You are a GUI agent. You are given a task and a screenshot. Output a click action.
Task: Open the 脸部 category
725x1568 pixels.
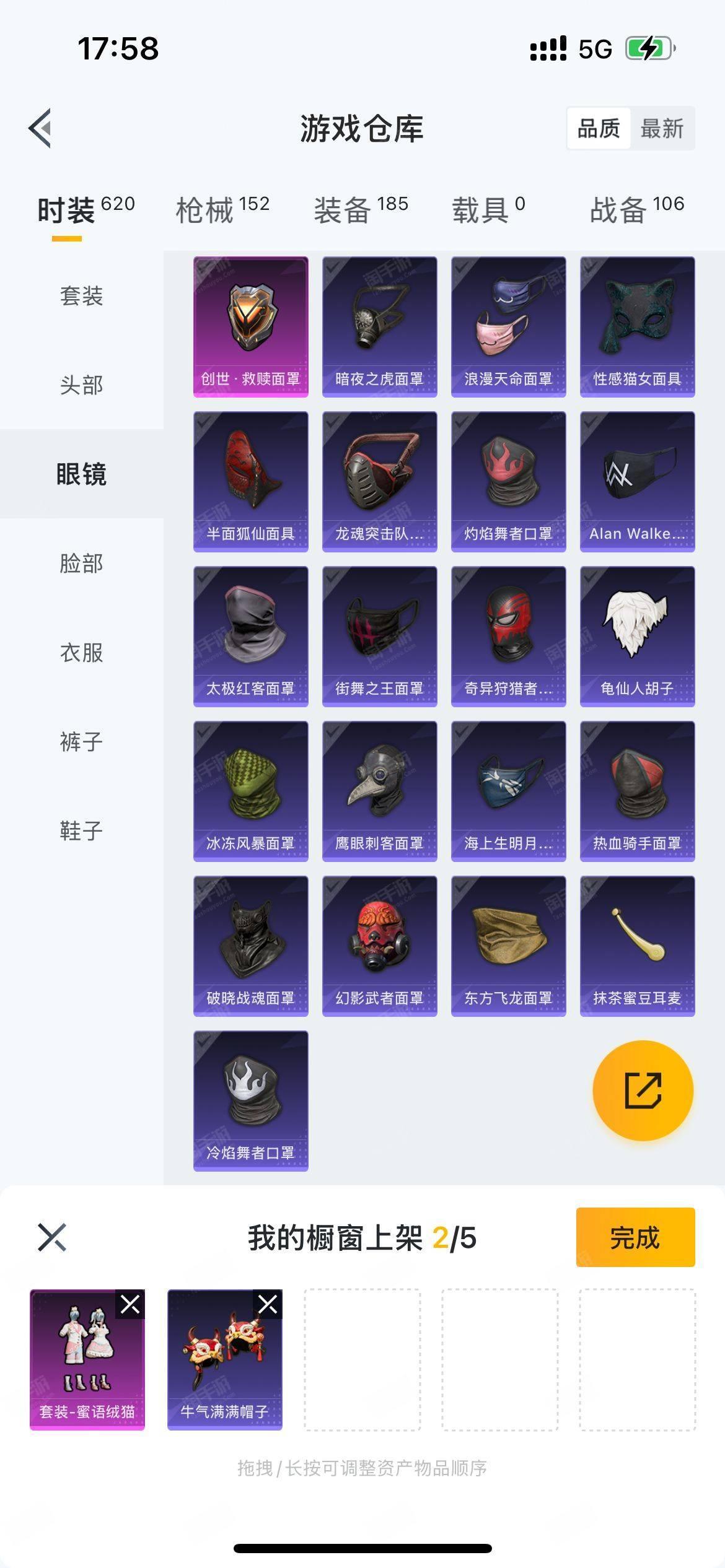click(81, 563)
